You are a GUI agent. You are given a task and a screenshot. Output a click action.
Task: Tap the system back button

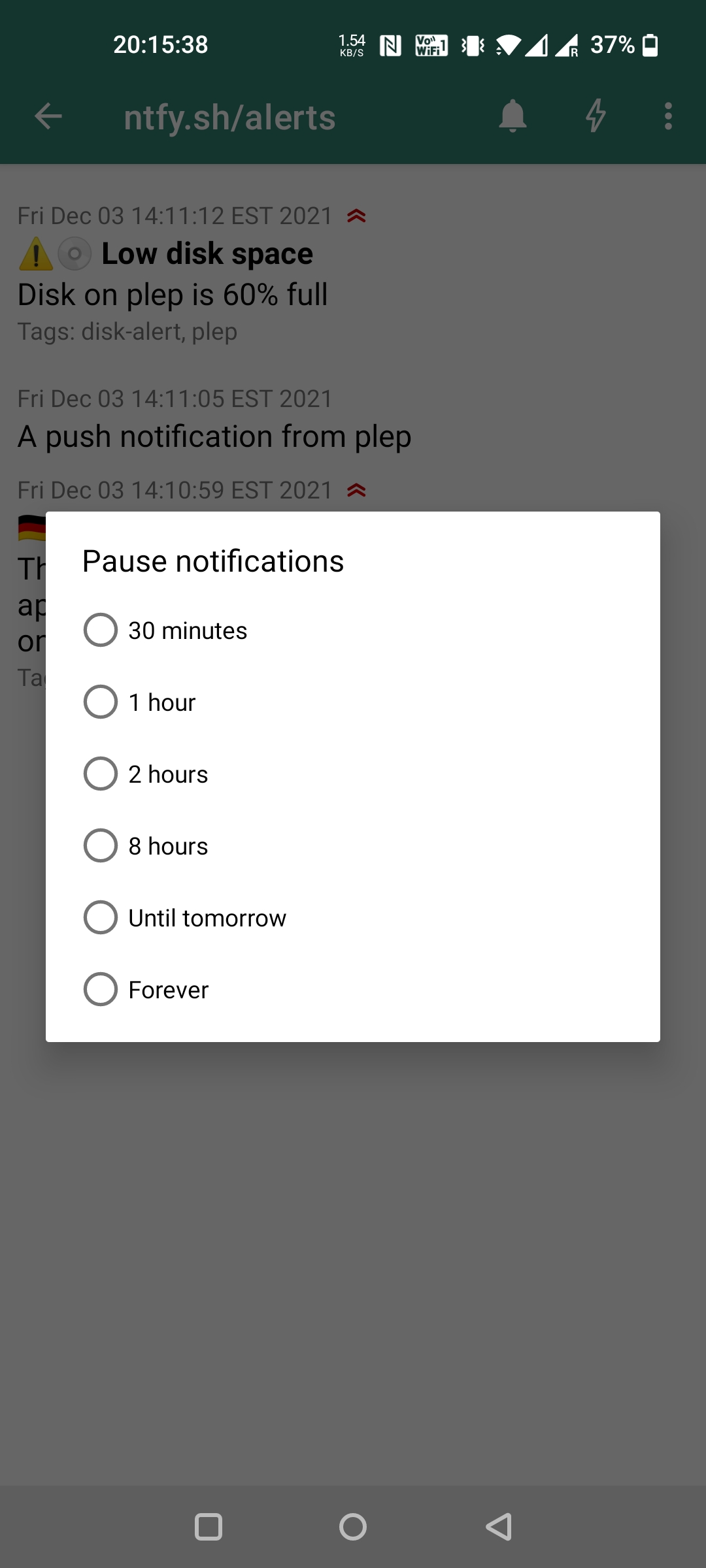pyautogui.click(x=499, y=1527)
